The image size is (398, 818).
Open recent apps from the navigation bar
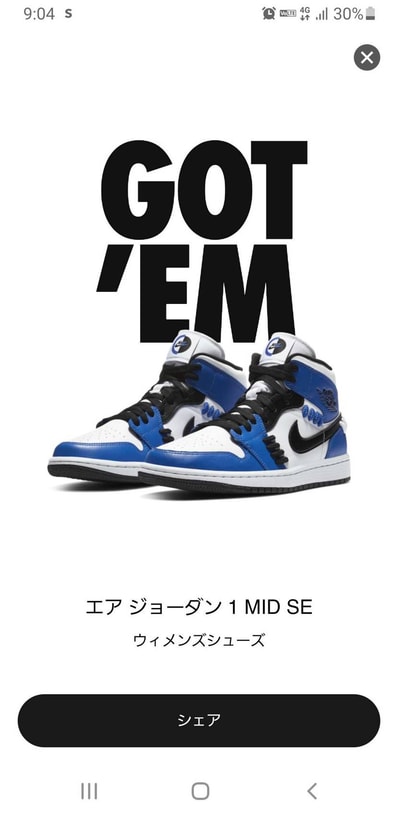point(89,791)
